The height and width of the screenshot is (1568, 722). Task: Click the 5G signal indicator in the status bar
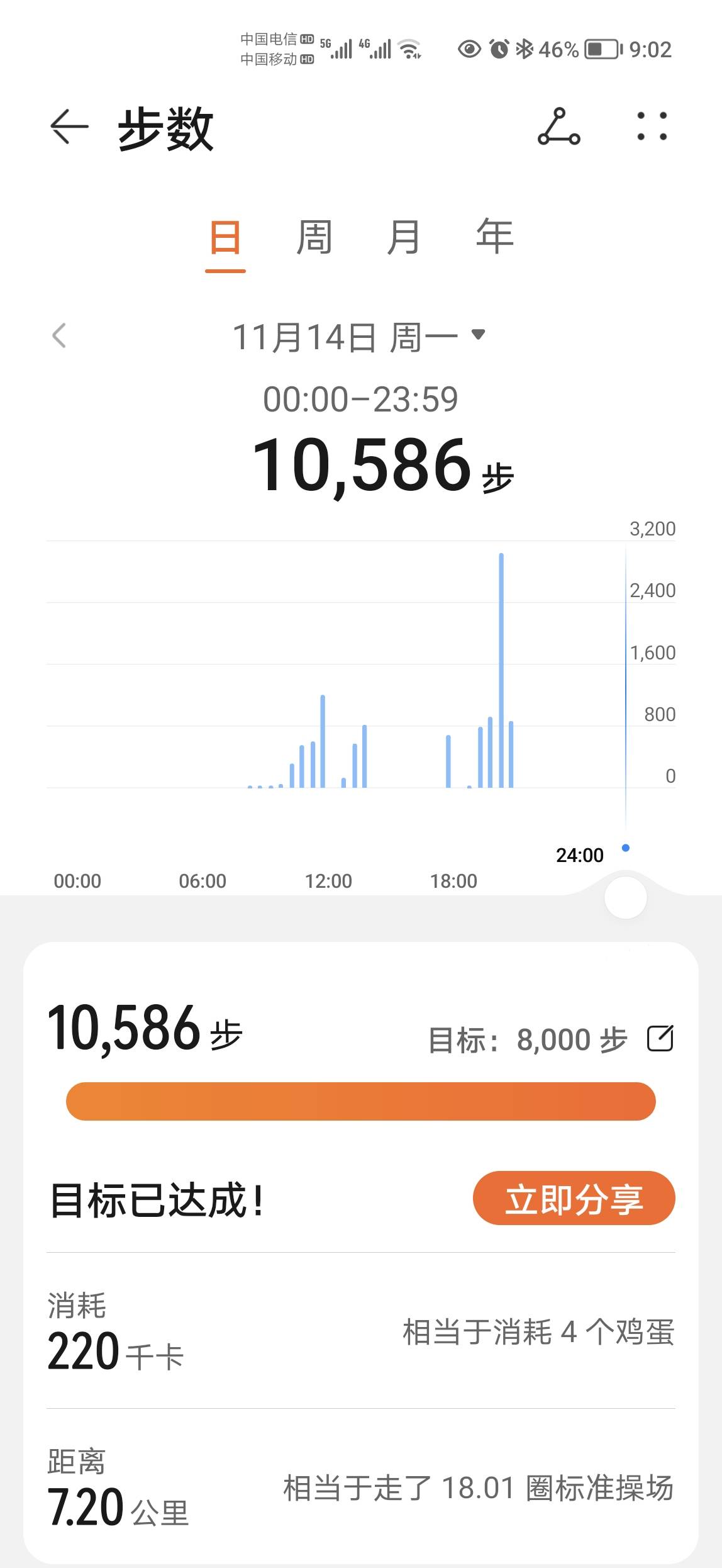click(340, 47)
